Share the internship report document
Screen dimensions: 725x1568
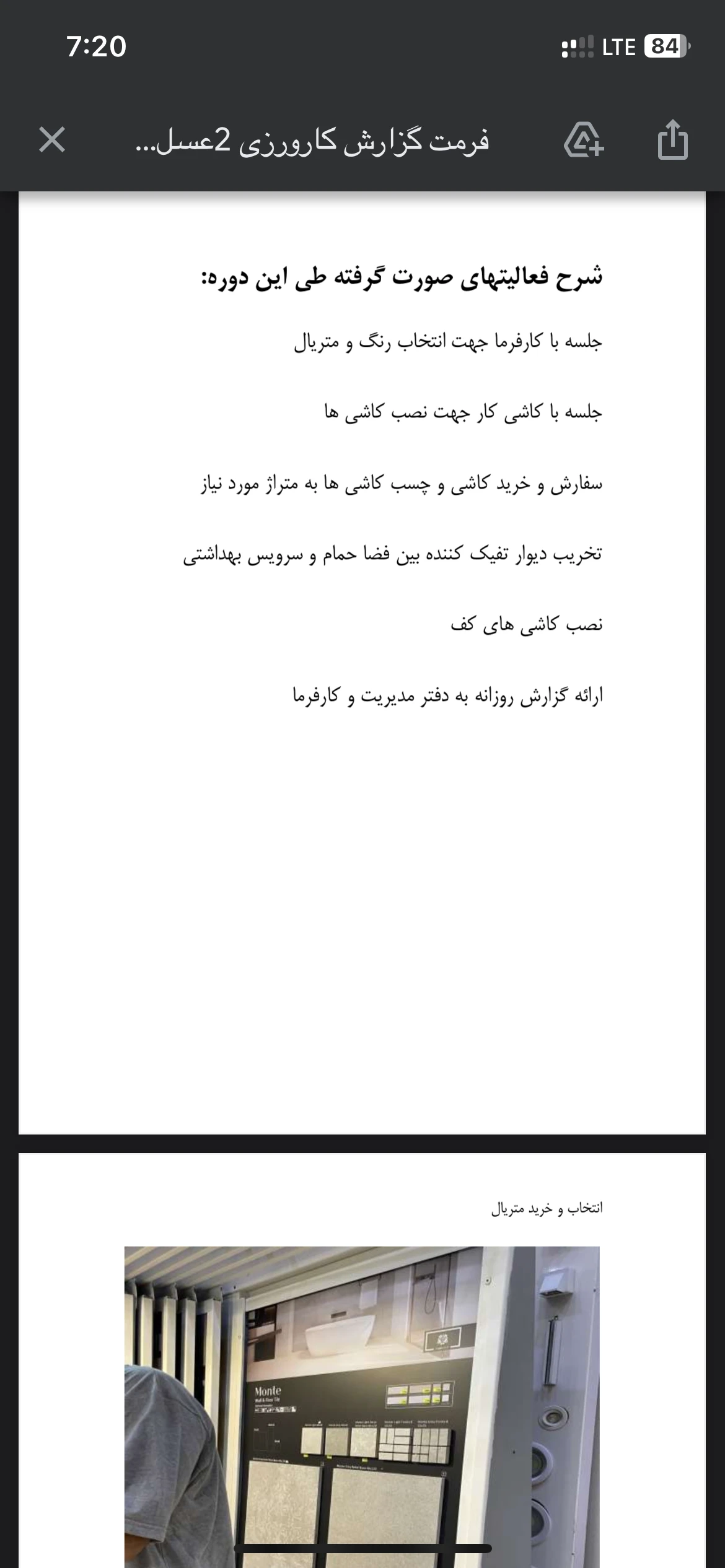672,140
